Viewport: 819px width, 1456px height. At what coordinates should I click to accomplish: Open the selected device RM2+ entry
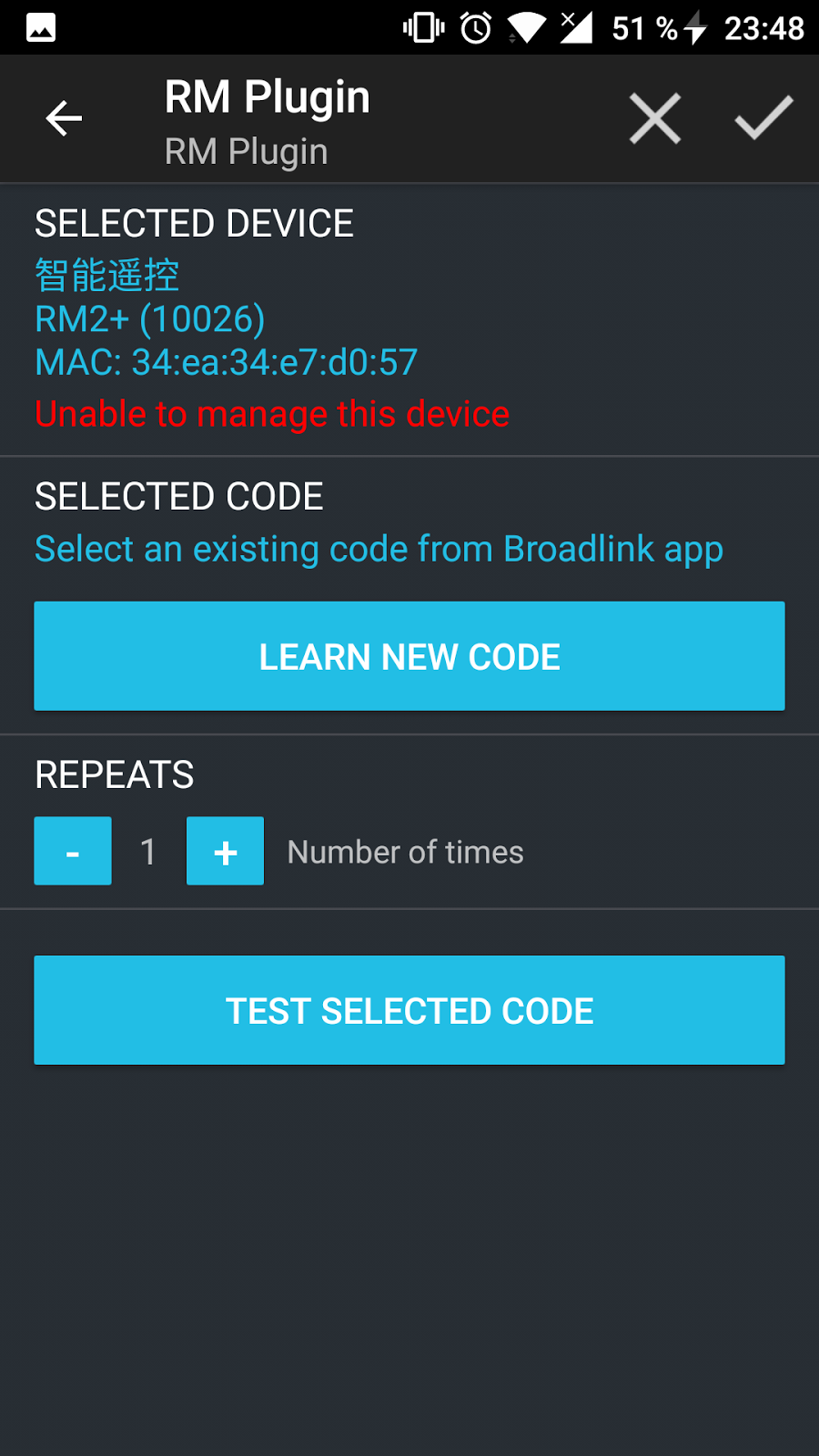[150, 319]
